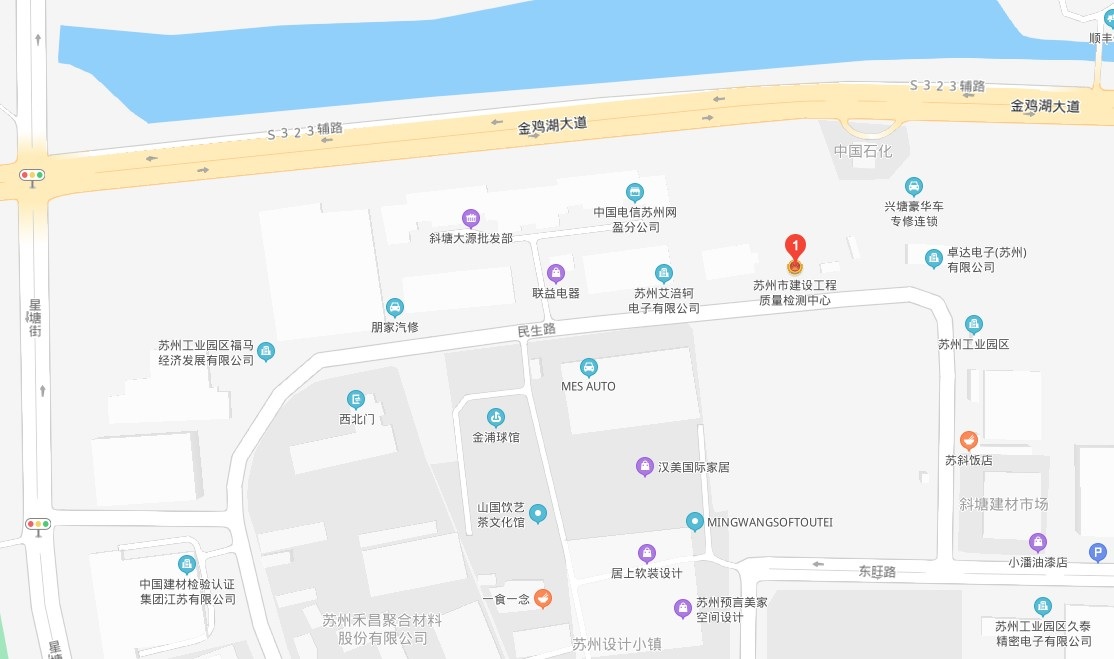
Task: Open 联益电器 shop marker
Action: pyautogui.click(x=556, y=273)
